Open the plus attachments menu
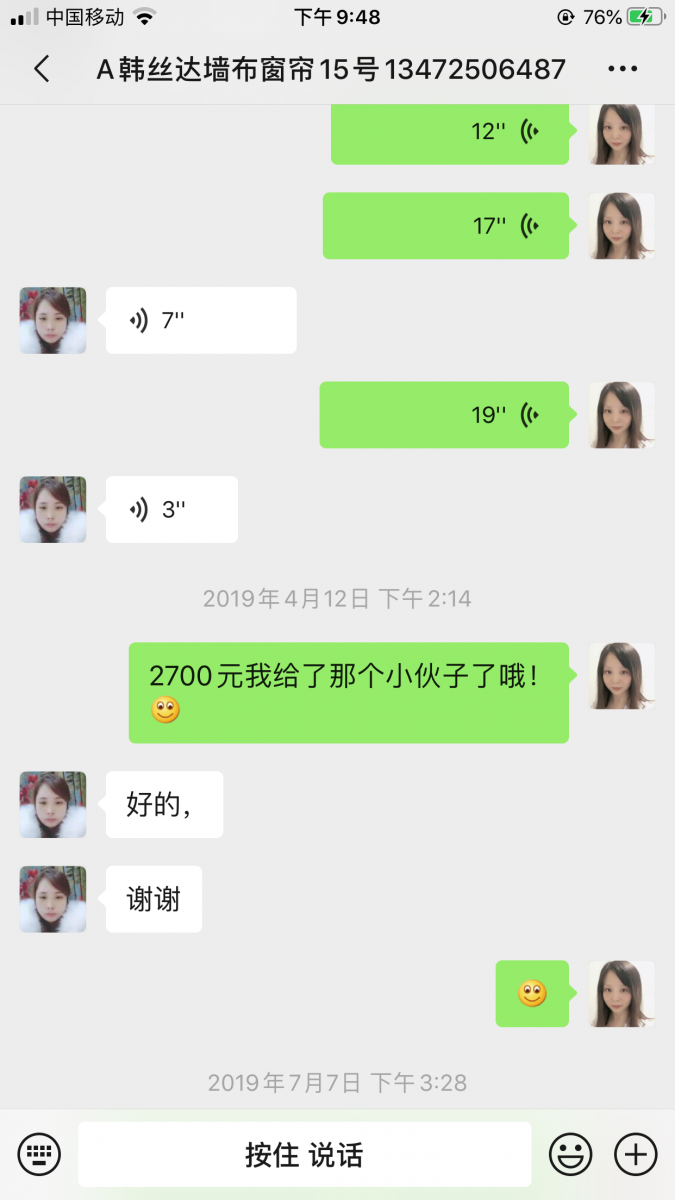675x1200 pixels. coord(635,1154)
